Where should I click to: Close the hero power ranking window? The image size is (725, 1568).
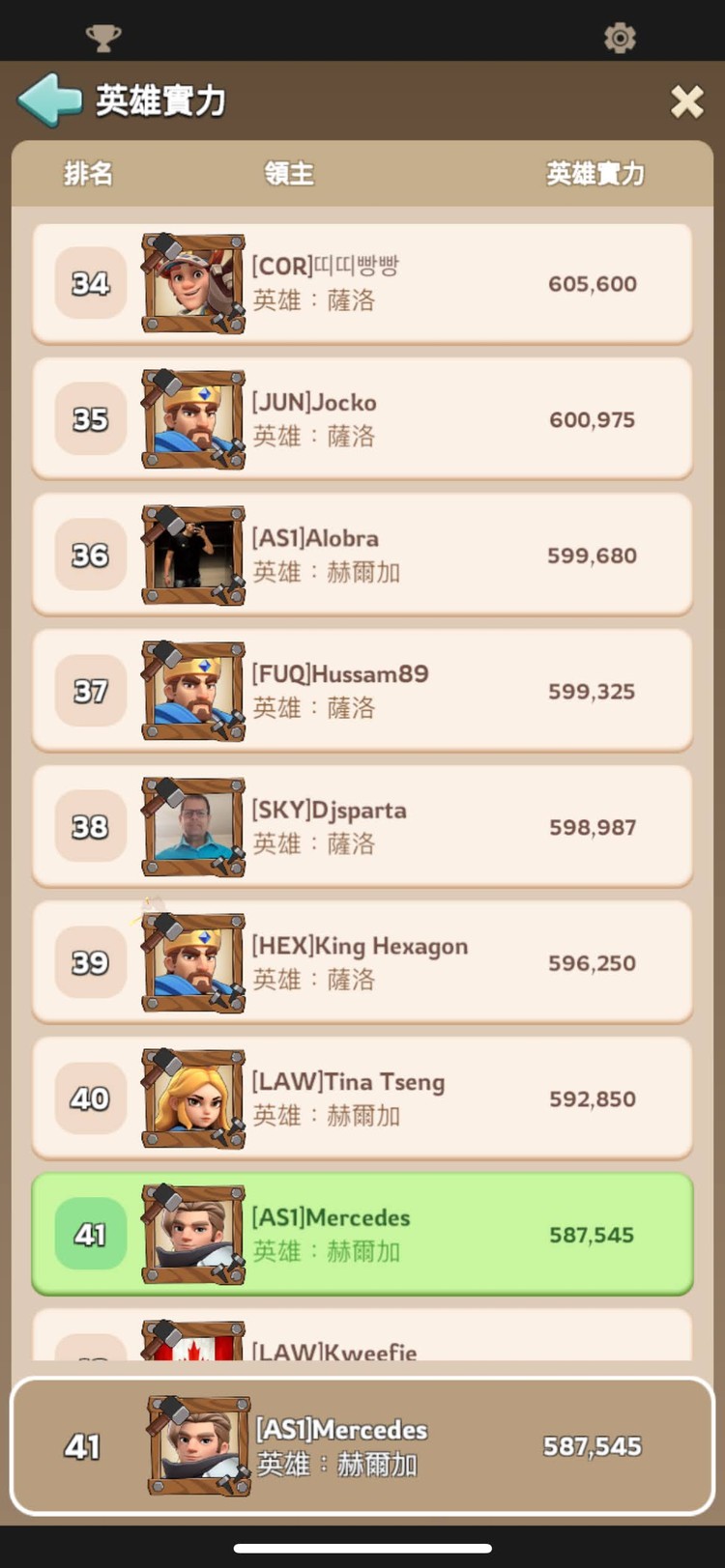[x=686, y=100]
